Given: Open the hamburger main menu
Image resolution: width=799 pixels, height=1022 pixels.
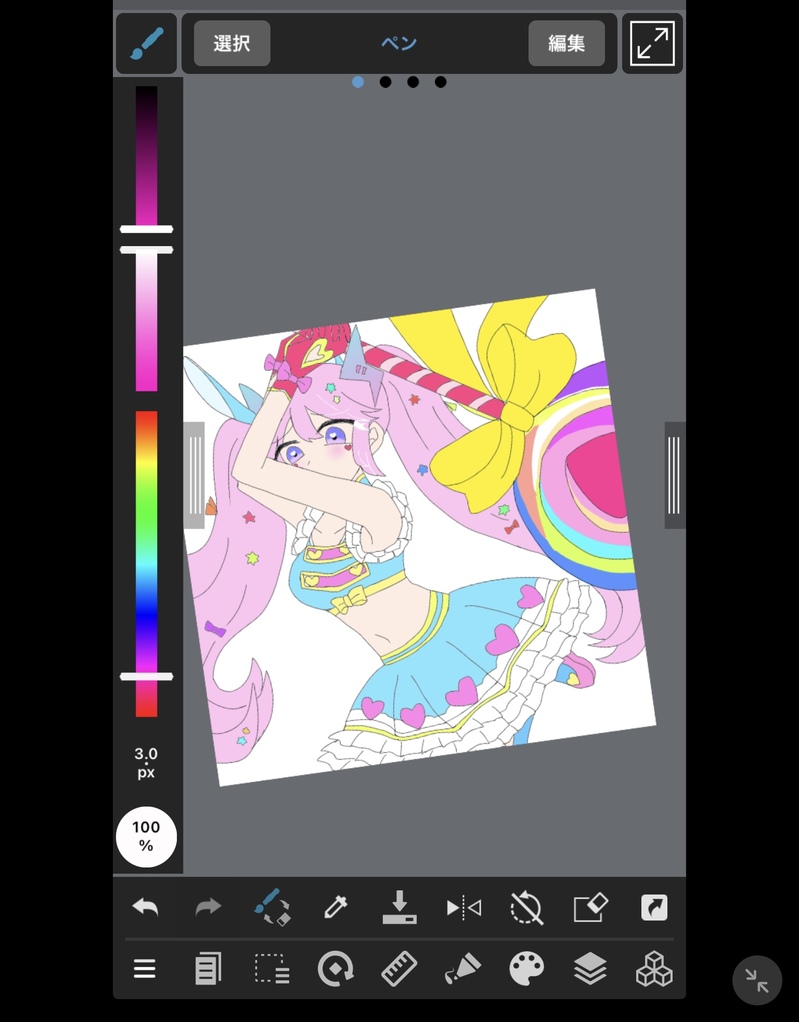Looking at the screenshot, I should [x=145, y=969].
